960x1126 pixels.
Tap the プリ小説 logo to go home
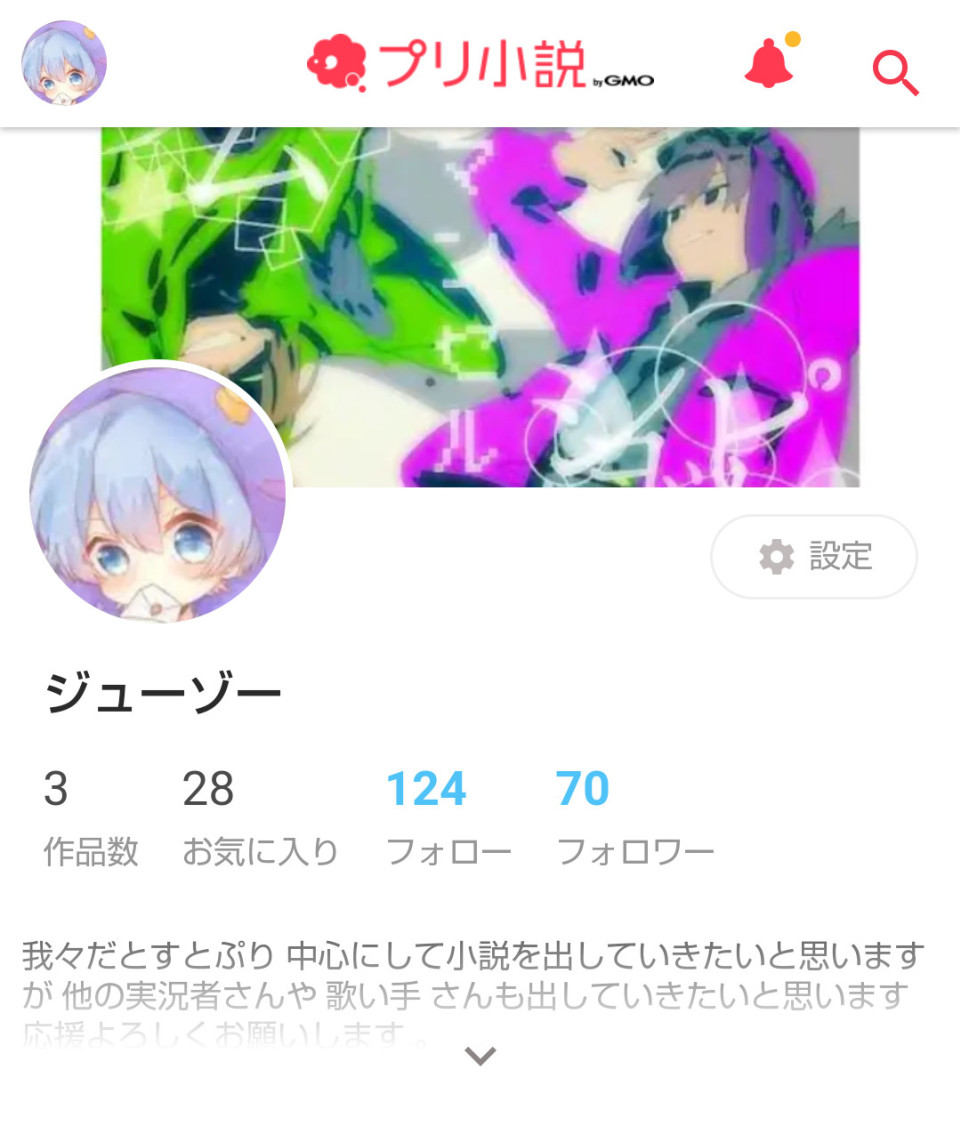480,65
